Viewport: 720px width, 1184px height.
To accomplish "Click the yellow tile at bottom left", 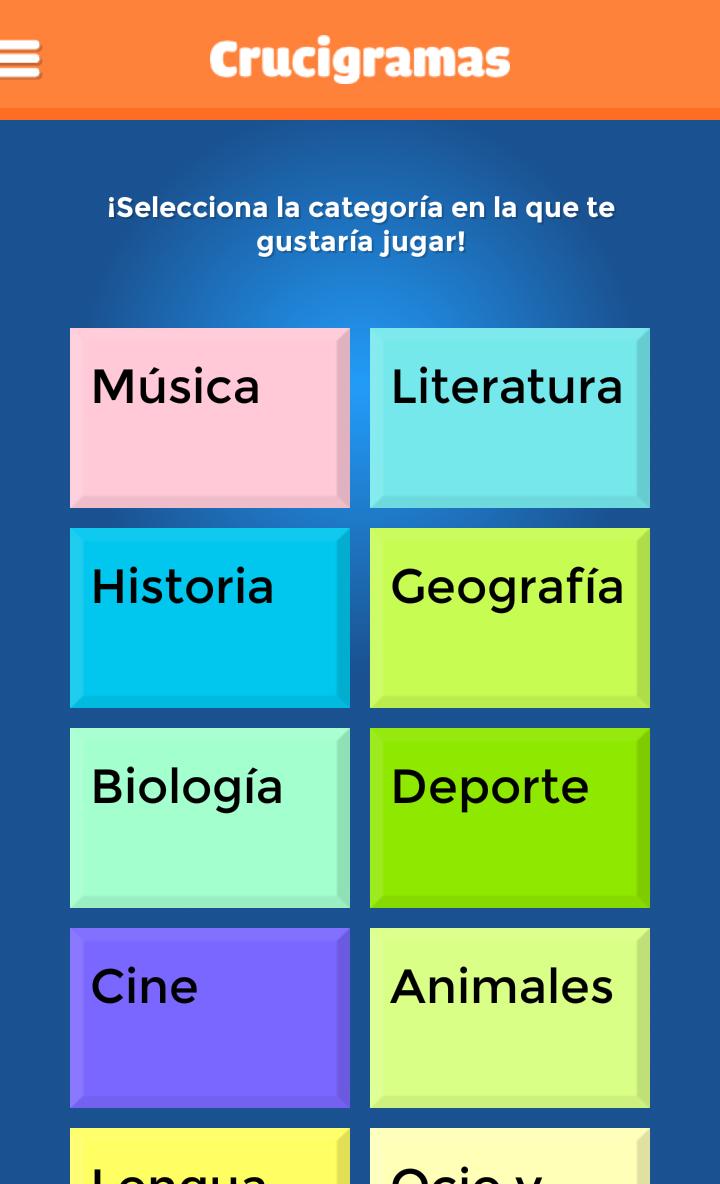I will [x=209, y=1160].
